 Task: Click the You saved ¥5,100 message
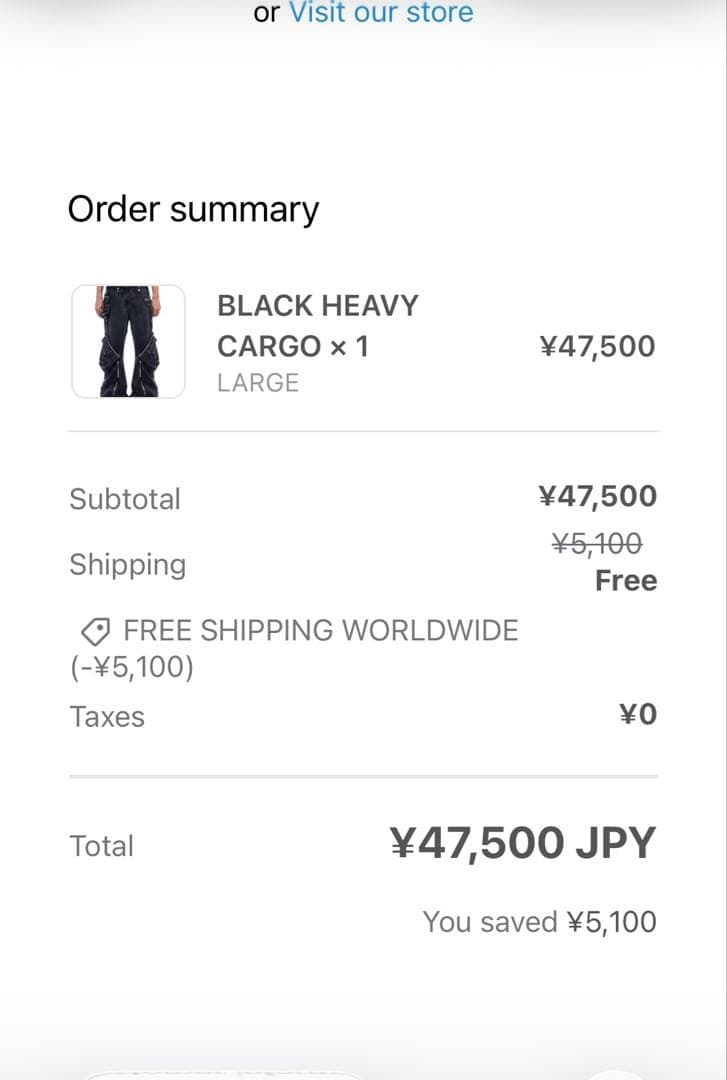point(539,921)
